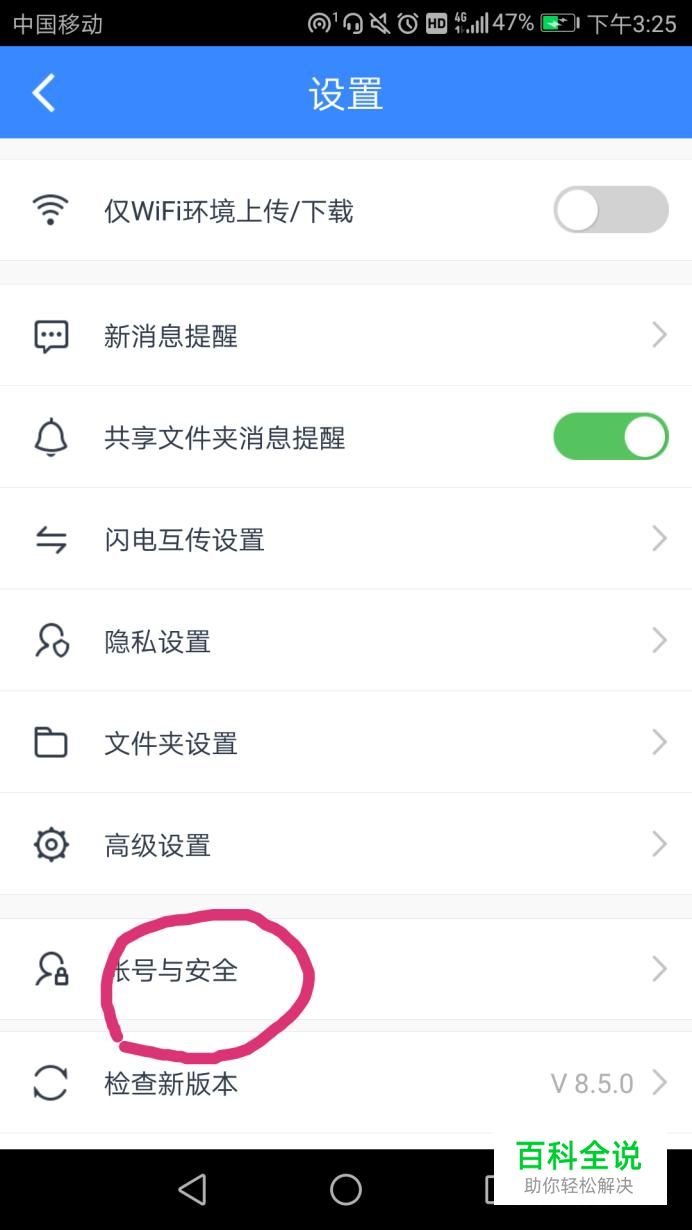Image resolution: width=692 pixels, height=1230 pixels.
Task: Select 文件夹设置
Action: [345, 743]
